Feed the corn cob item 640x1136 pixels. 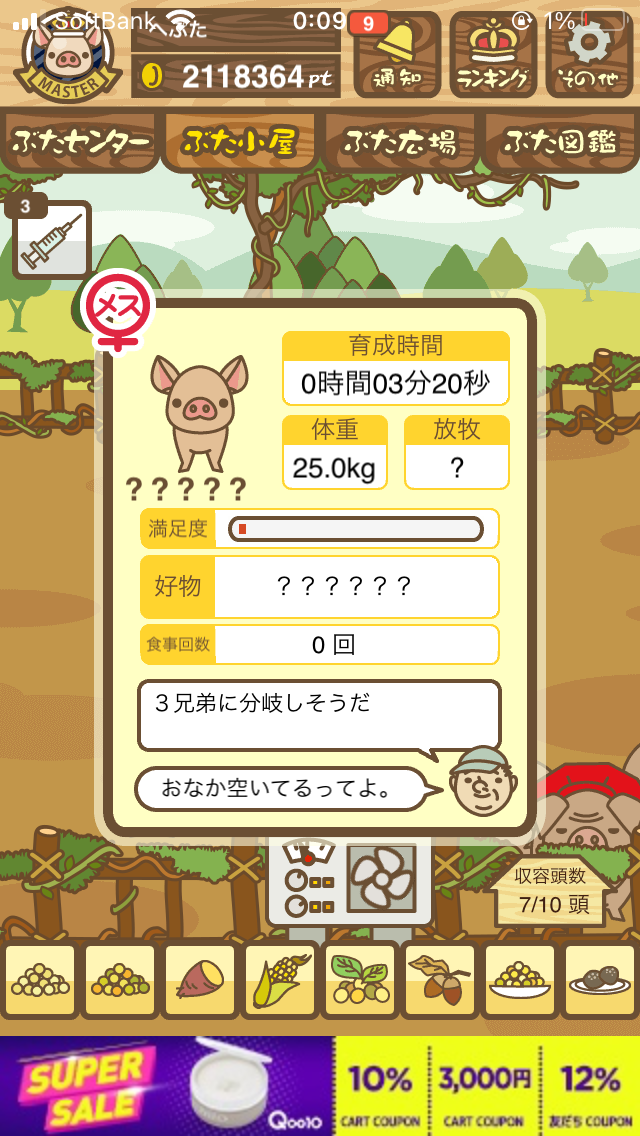280,980
